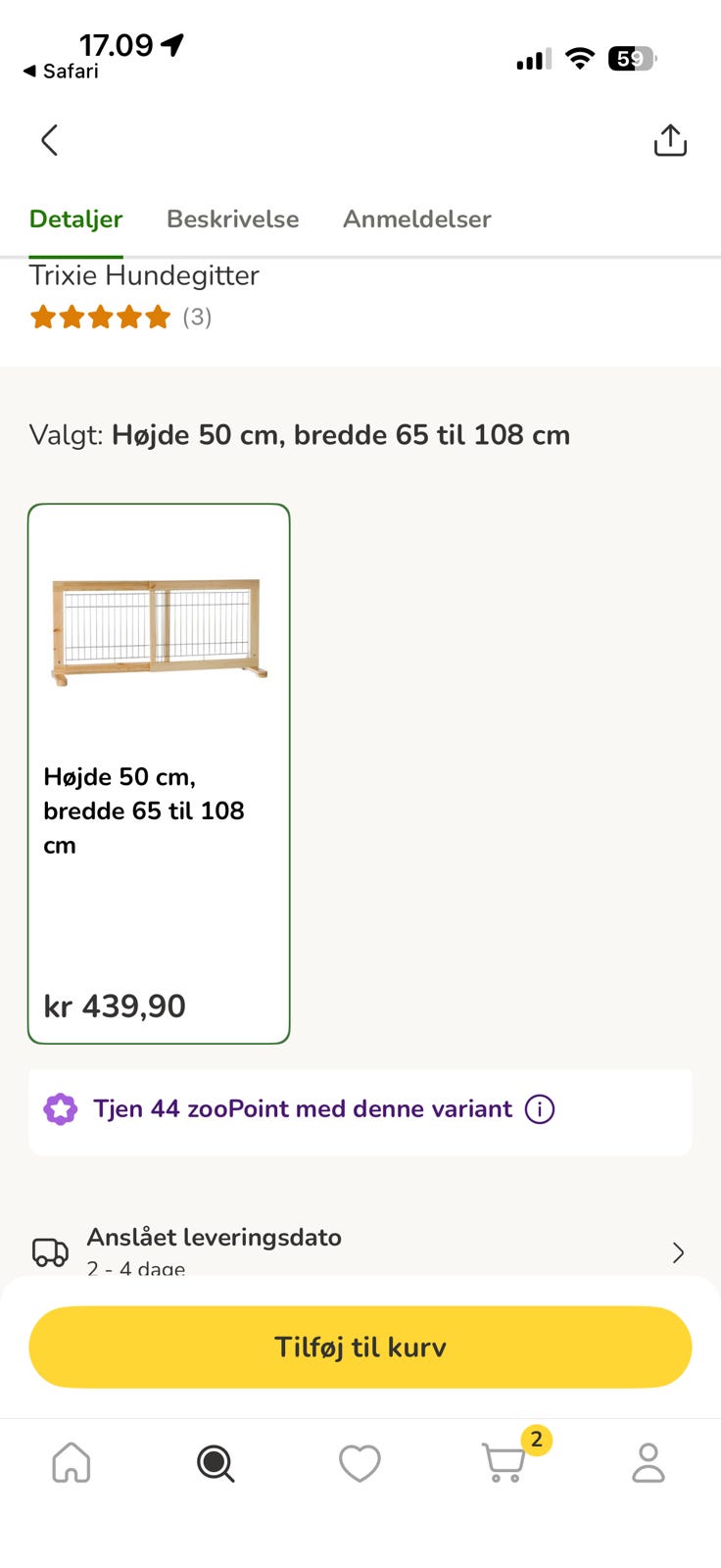The width and height of the screenshot is (721, 1568).
Task: Return to Safari via the status bar link
Action: [59, 71]
